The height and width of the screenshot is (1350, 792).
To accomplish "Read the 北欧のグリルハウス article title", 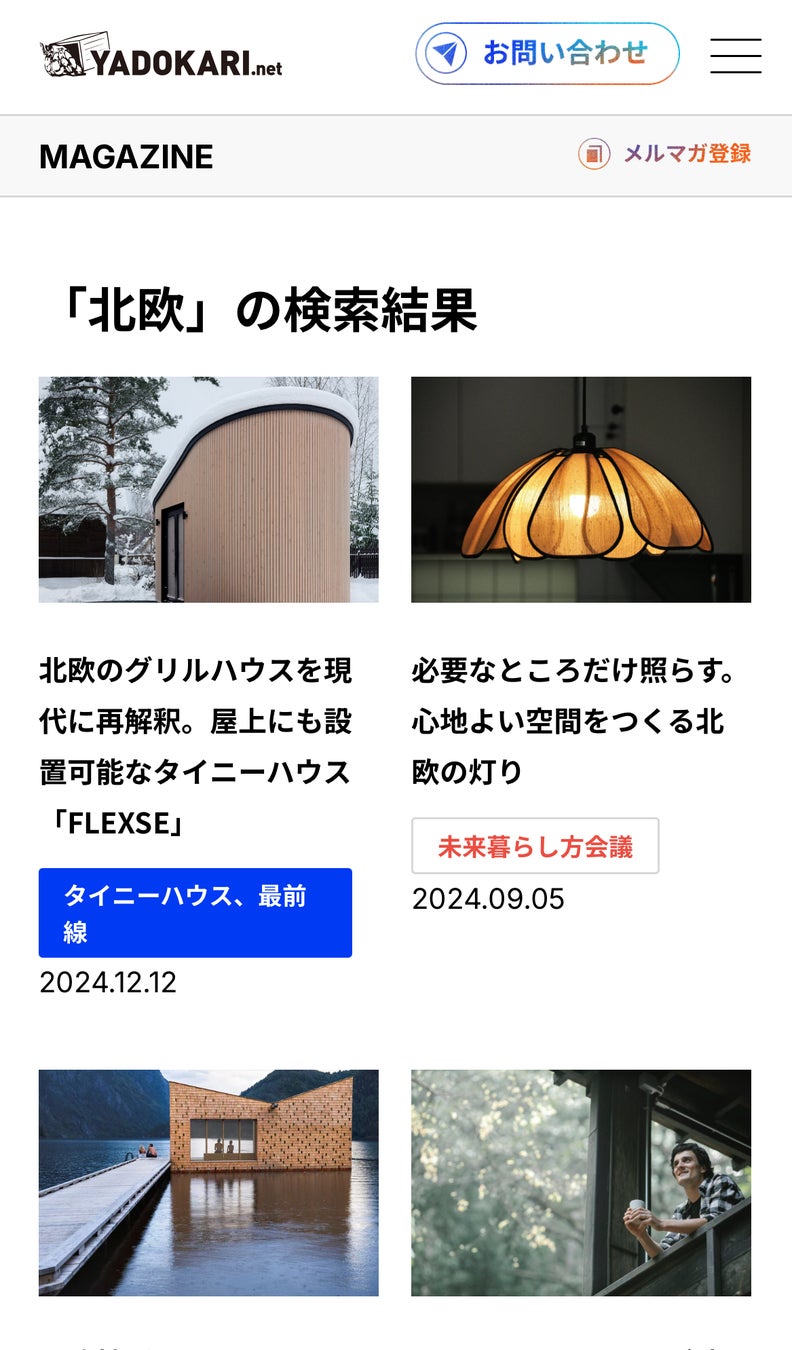I will (x=195, y=747).
